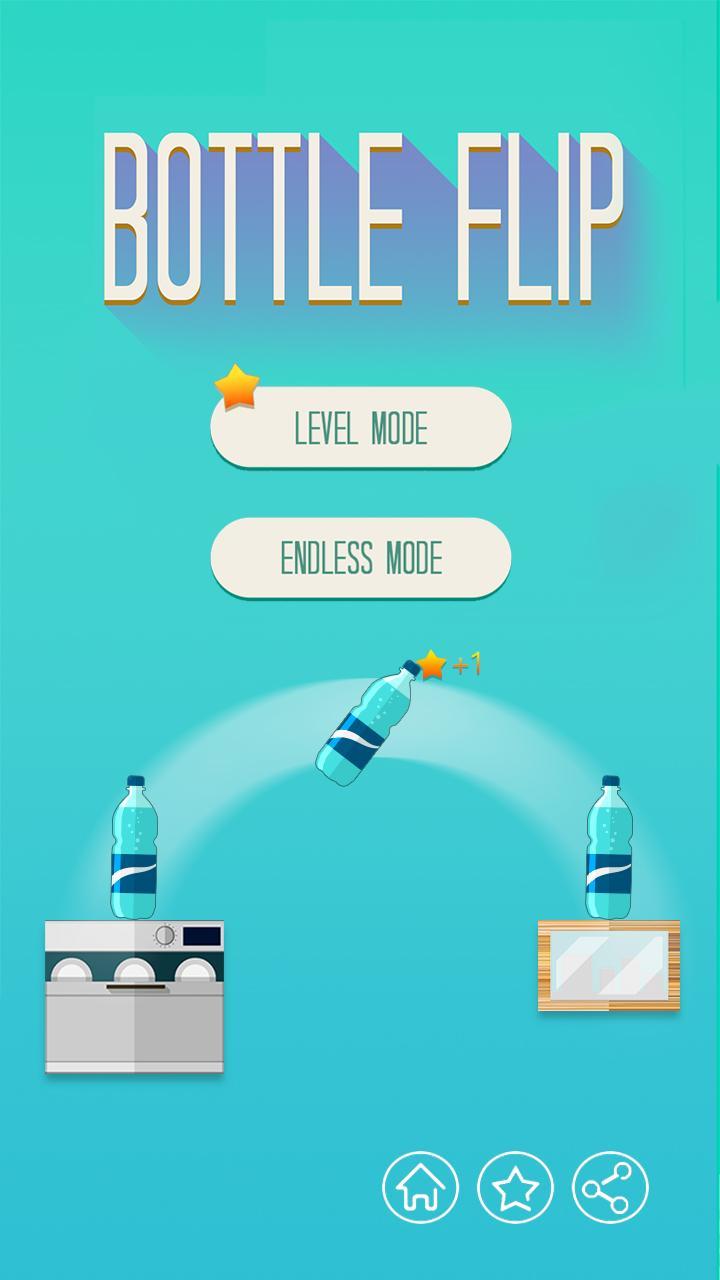Image resolution: width=720 pixels, height=1280 pixels.
Task: Open the star rating icon
Action: (x=515, y=1188)
